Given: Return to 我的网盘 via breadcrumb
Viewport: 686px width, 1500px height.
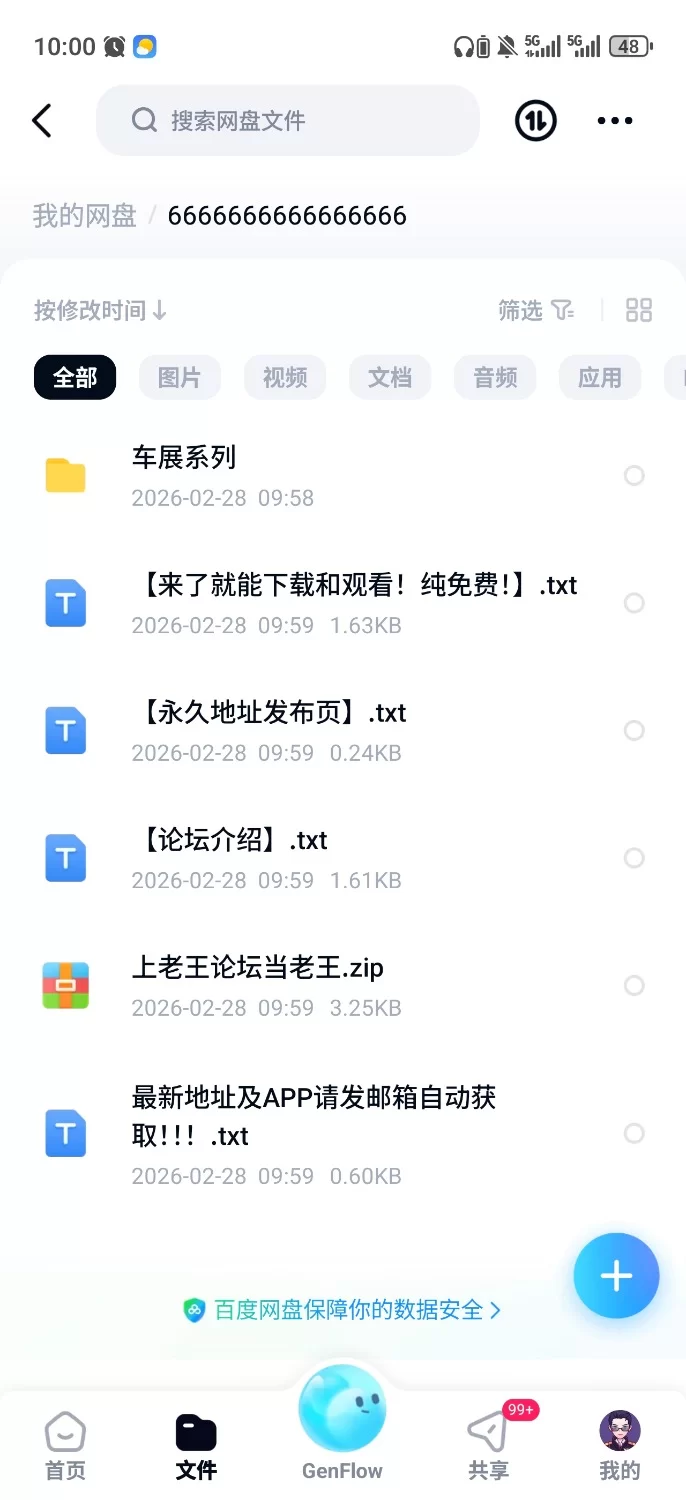Looking at the screenshot, I should pyautogui.click(x=84, y=216).
